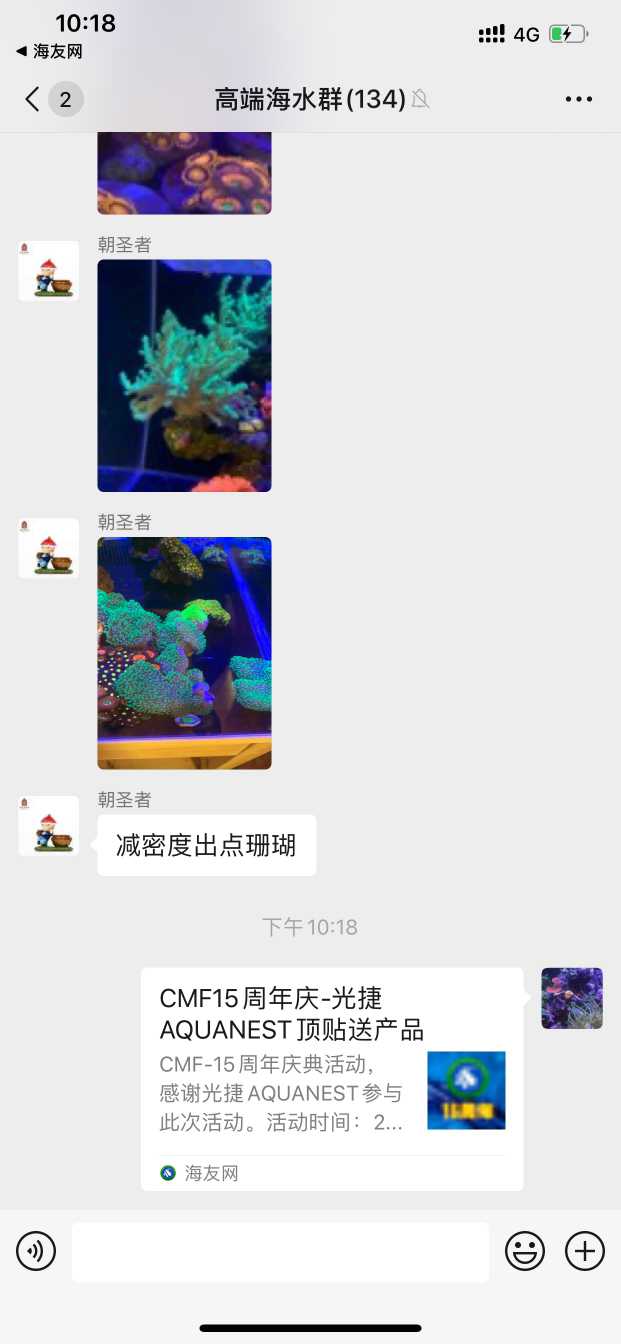This screenshot has width=621, height=1344.
Task: Open the group chat options menu
Action: [x=579, y=99]
